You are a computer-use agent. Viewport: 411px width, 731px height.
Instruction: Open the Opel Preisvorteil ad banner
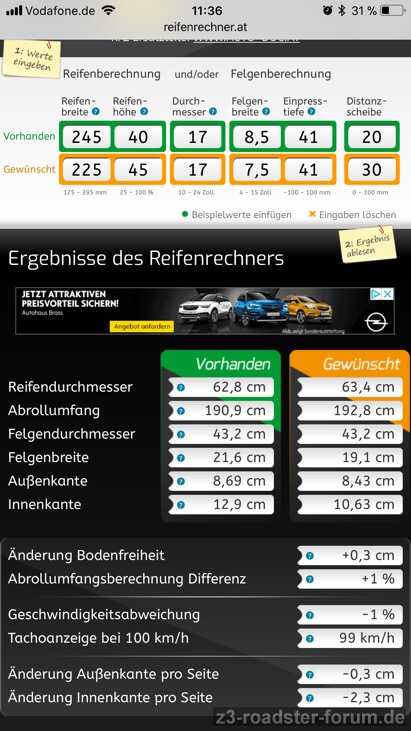pos(205,311)
